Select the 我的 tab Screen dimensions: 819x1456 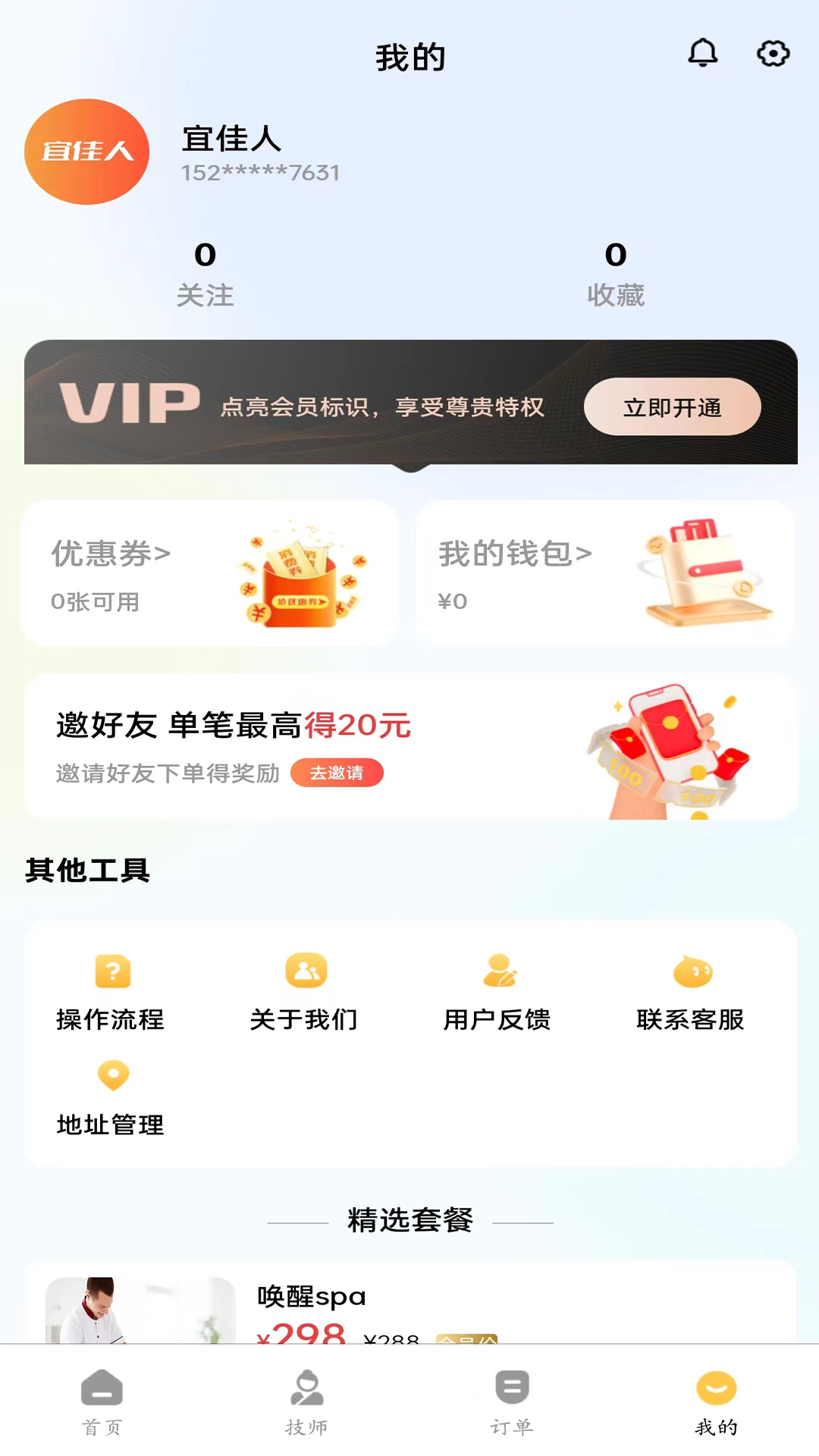coord(716,1402)
